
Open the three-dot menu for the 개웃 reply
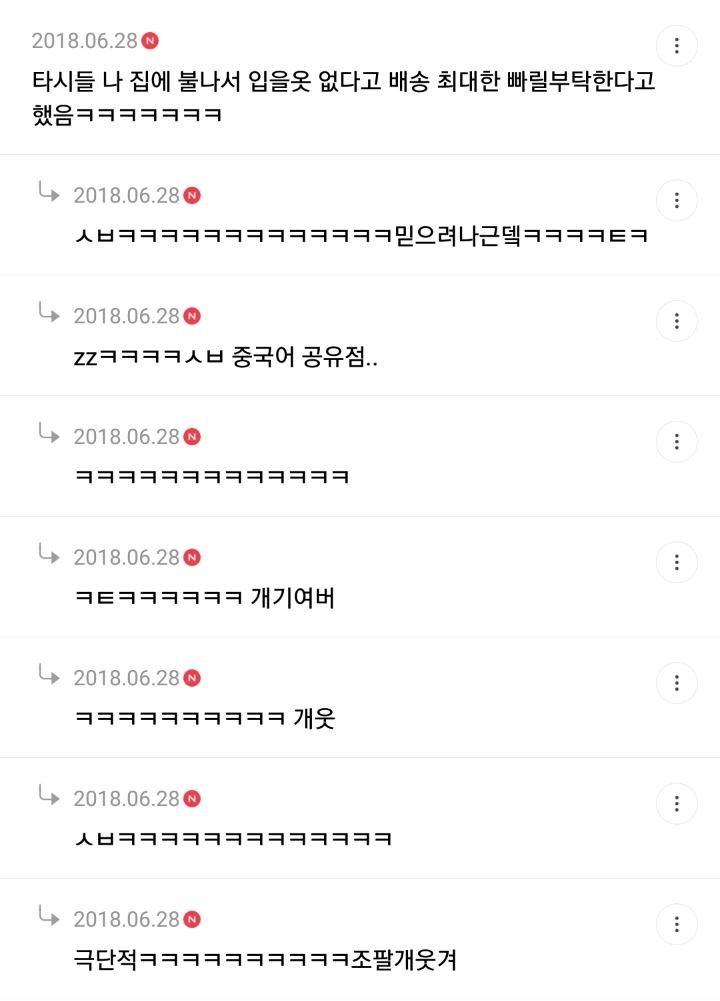[x=677, y=683]
